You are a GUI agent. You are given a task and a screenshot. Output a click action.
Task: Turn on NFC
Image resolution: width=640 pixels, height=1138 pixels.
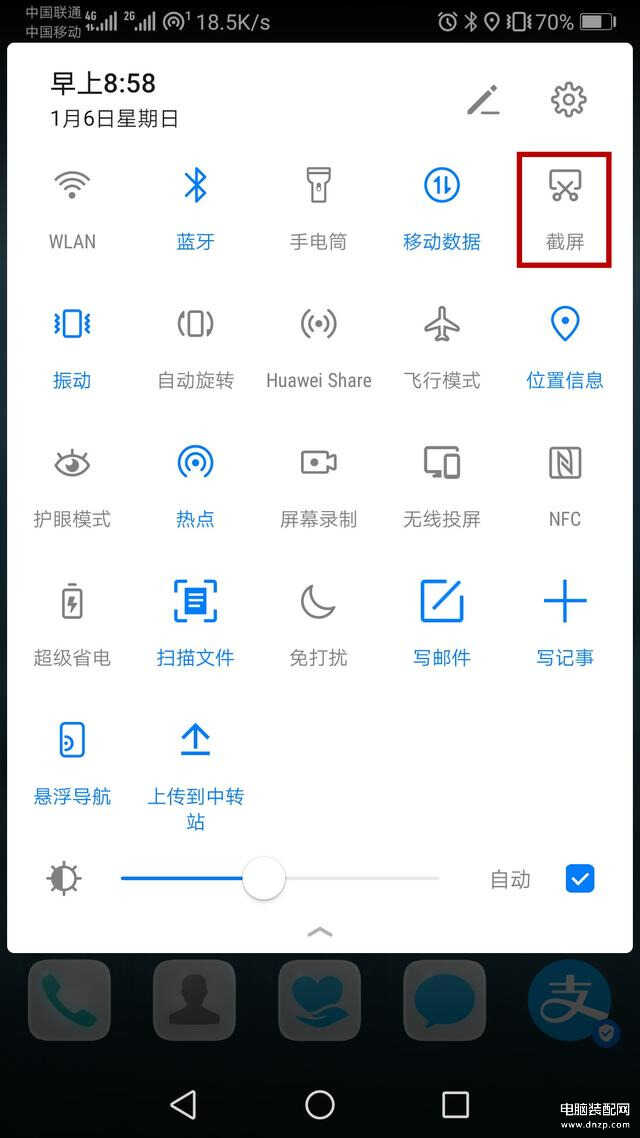pos(565,462)
